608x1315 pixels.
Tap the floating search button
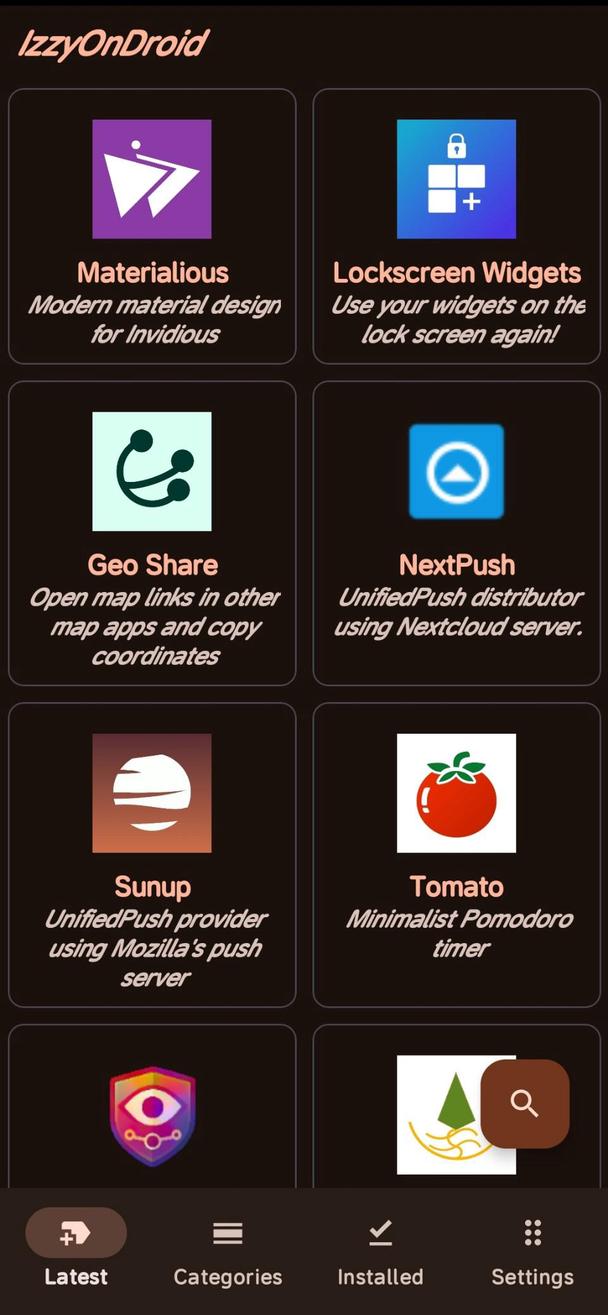525,1104
